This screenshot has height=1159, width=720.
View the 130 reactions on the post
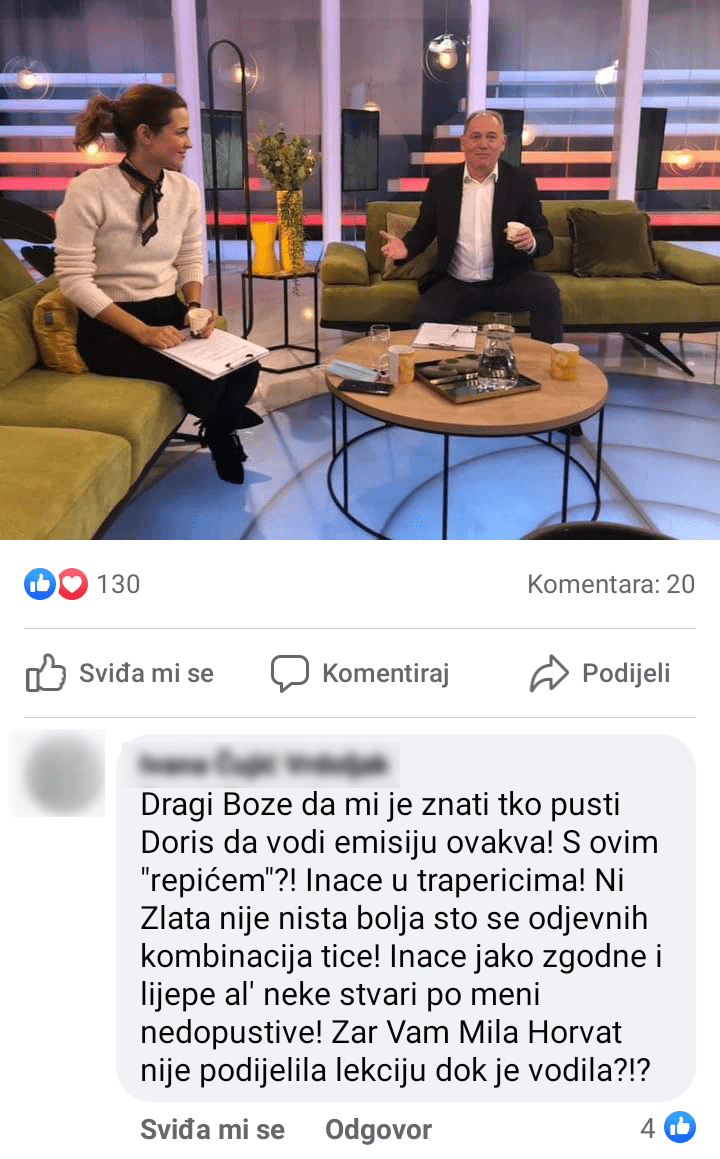[83, 584]
